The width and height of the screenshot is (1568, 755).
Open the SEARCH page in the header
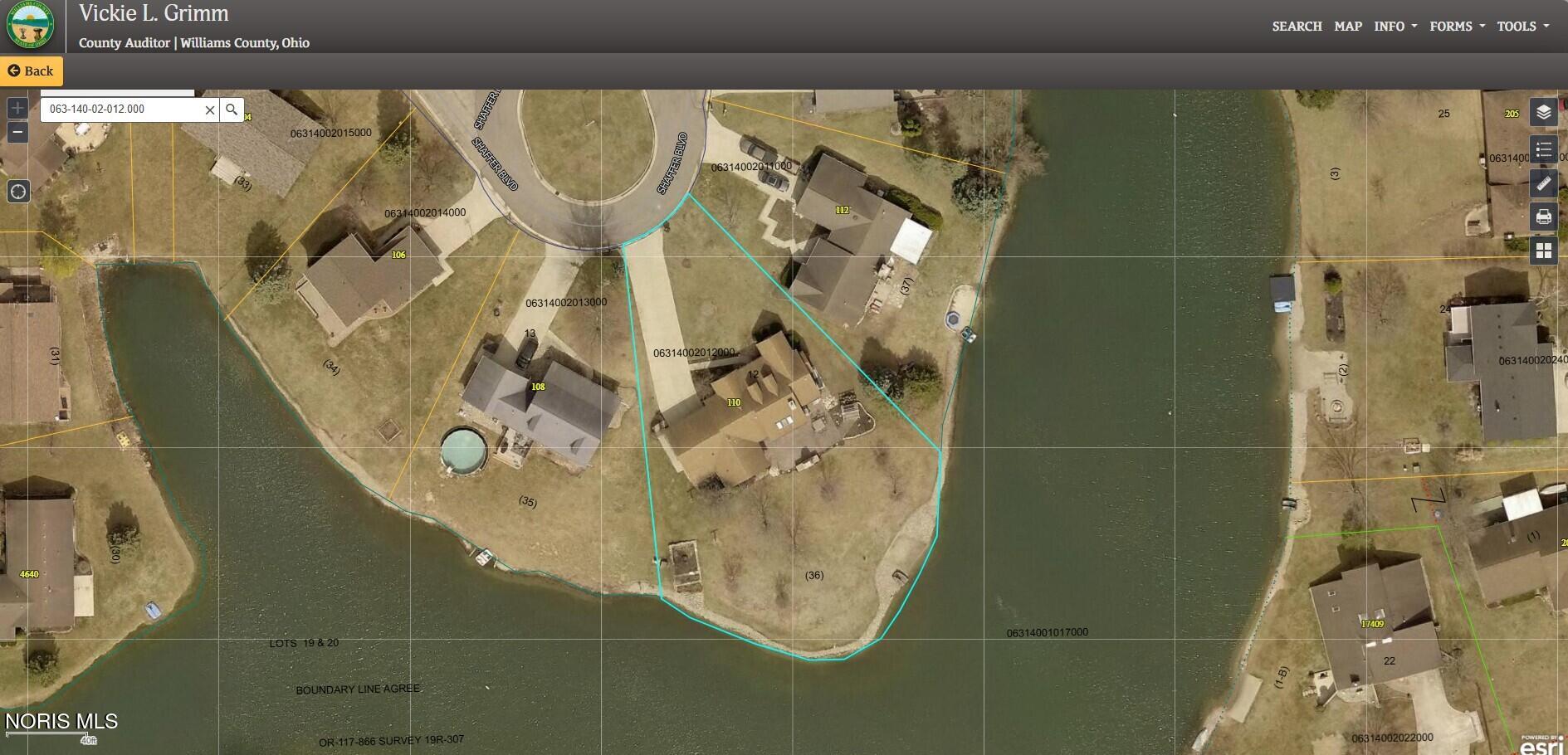click(1297, 27)
